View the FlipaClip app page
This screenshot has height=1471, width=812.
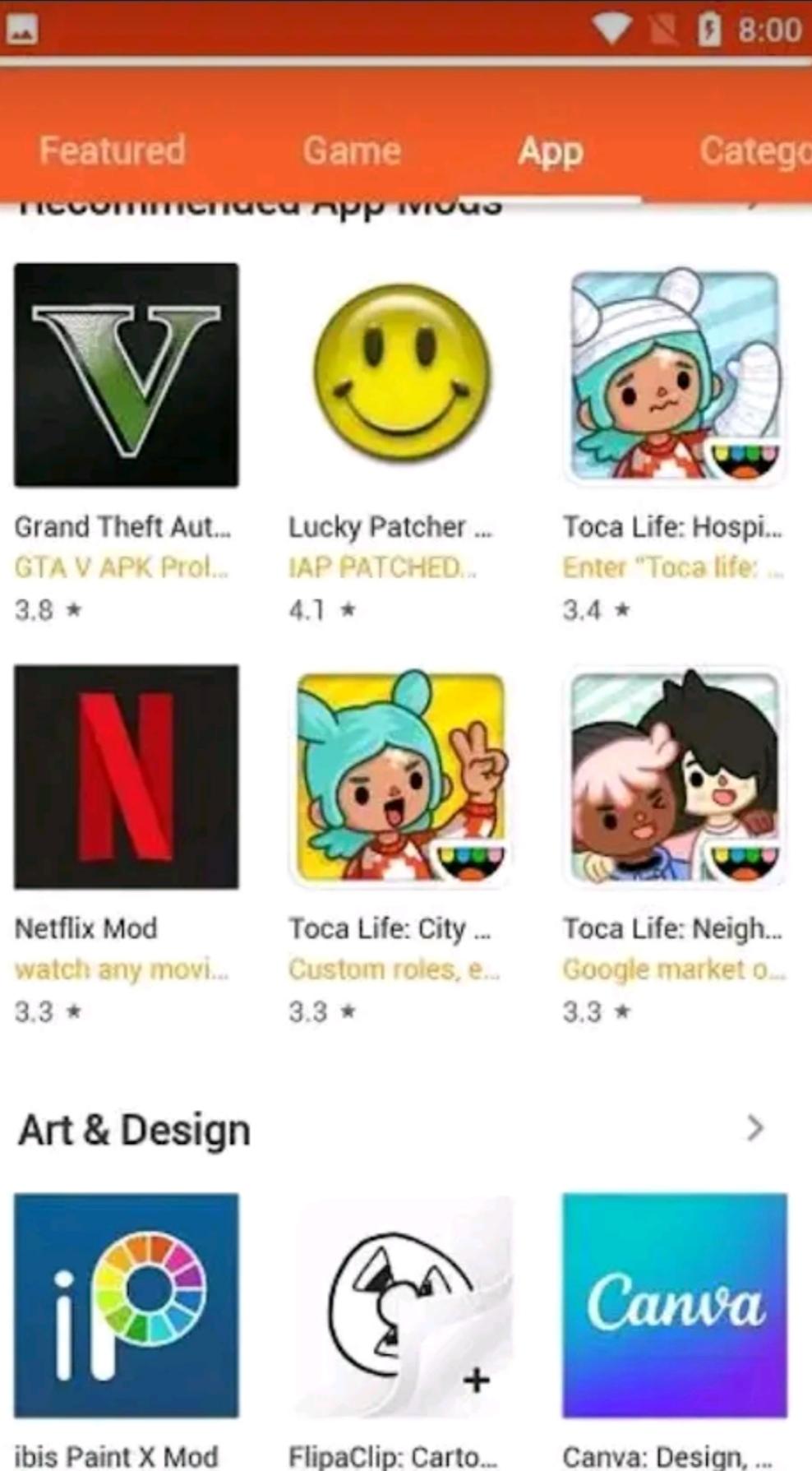pyautogui.click(x=401, y=1306)
